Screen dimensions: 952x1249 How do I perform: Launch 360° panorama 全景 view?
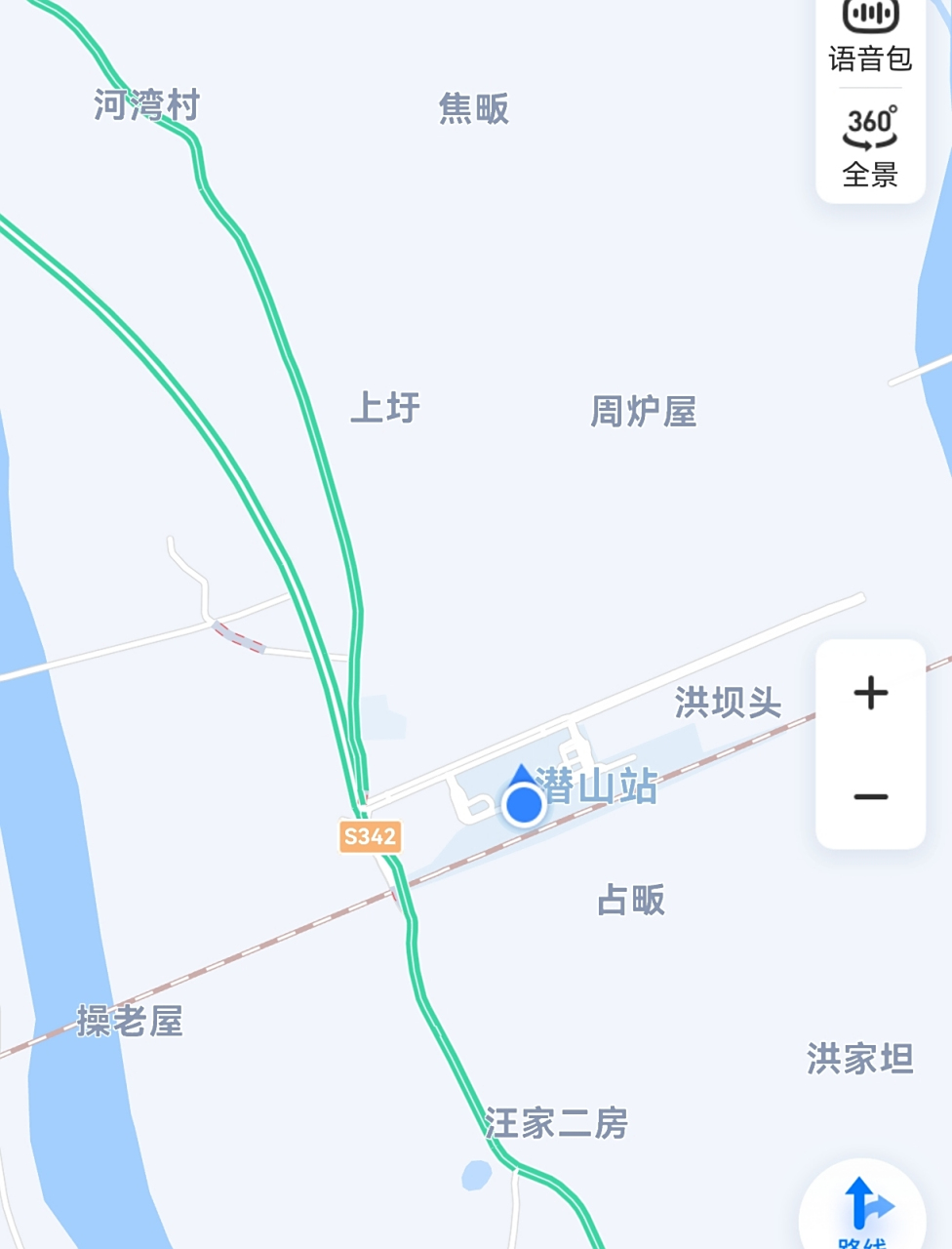(872, 146)
